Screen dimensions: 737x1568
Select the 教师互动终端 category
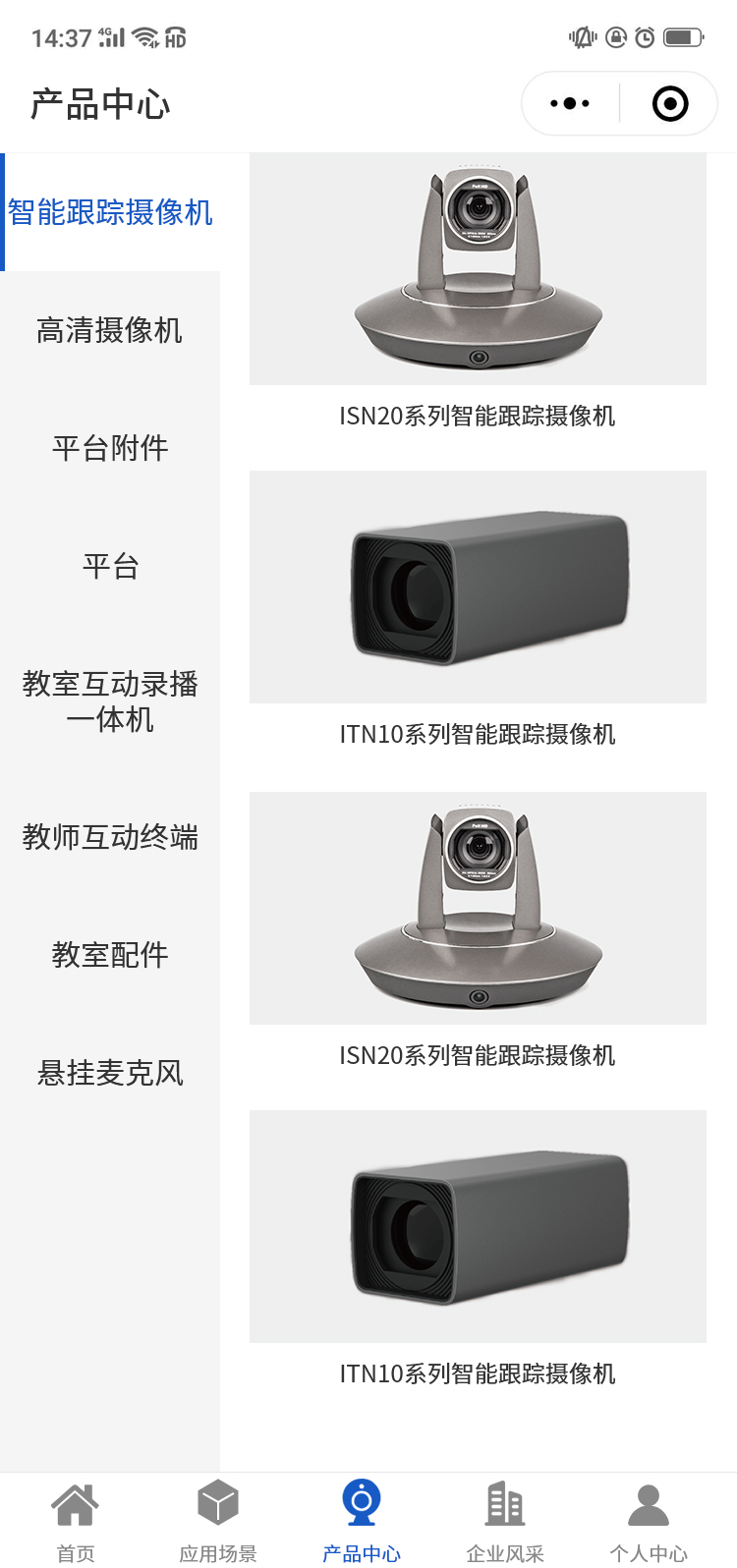tap(110, 837)
